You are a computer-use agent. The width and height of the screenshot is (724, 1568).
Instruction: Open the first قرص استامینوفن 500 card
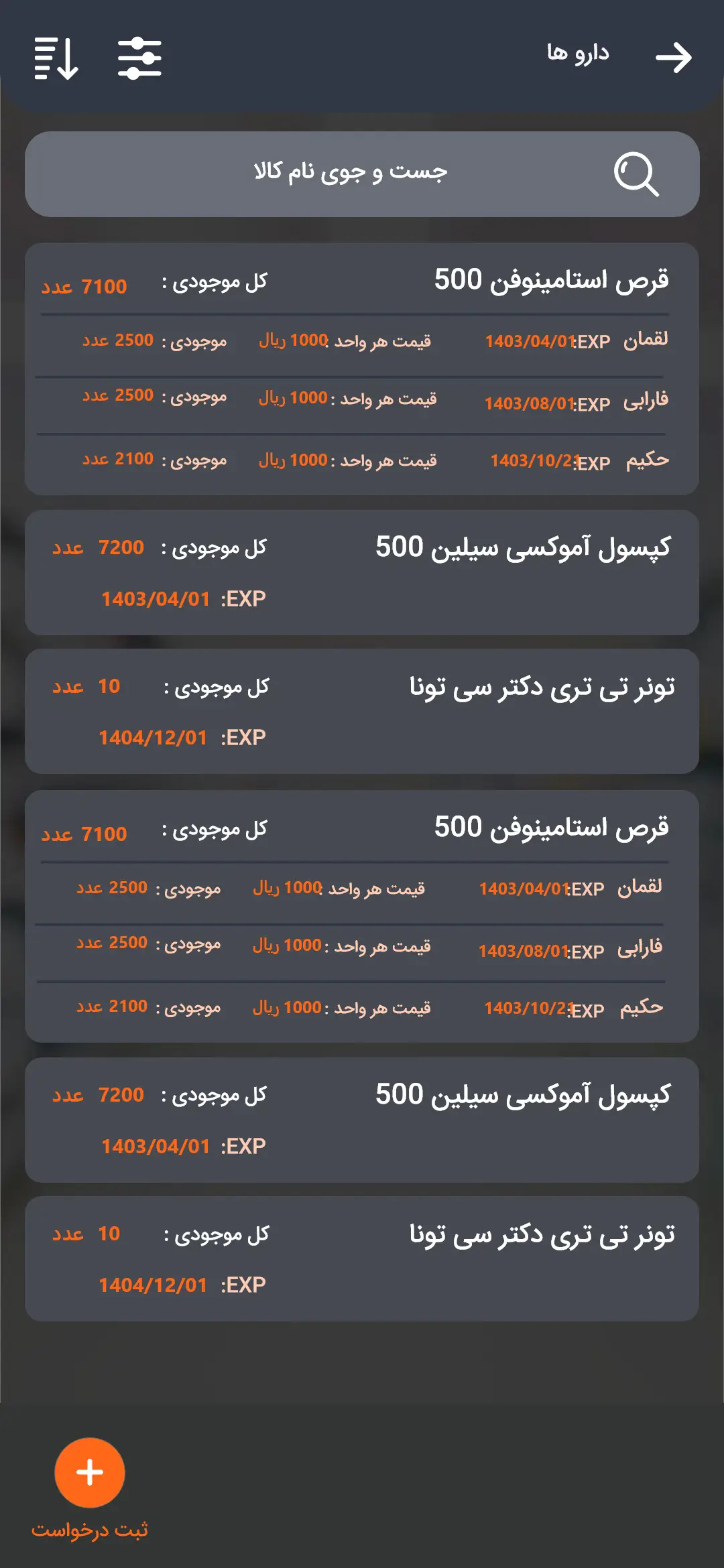362,369
